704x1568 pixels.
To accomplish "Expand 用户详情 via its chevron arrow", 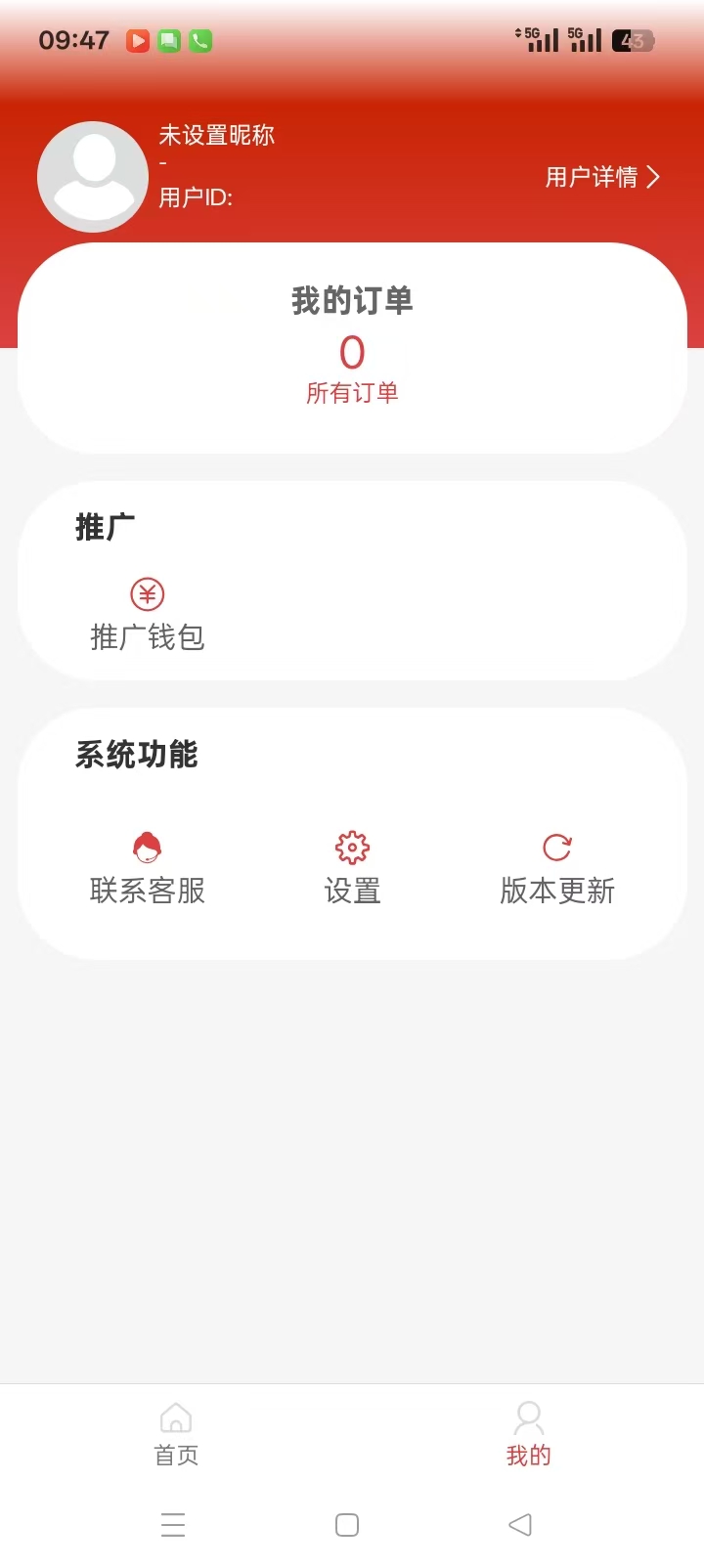I will (x=655, y=176).
